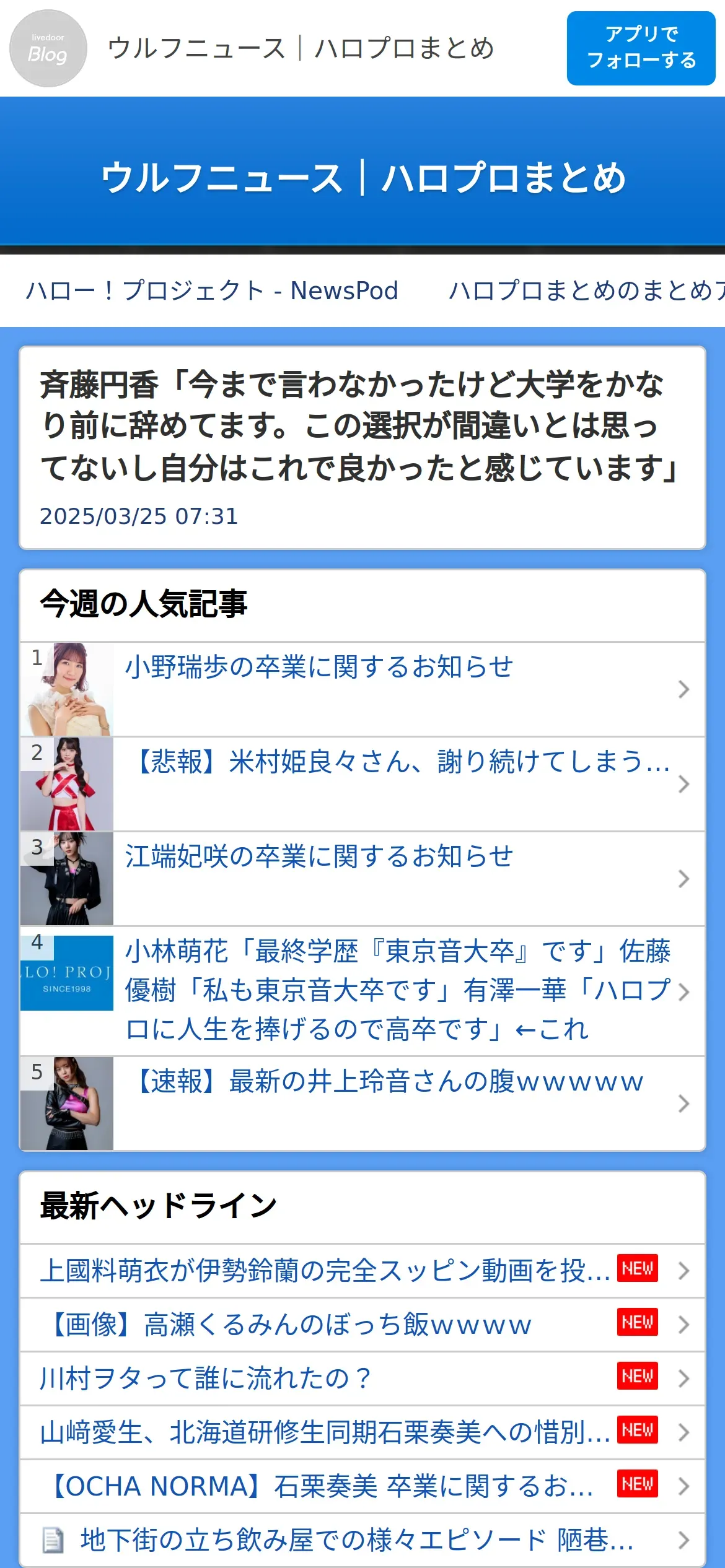Tap the アプリでフォローする button
This screenshot has width=725, height=1568.
[641, 48]
